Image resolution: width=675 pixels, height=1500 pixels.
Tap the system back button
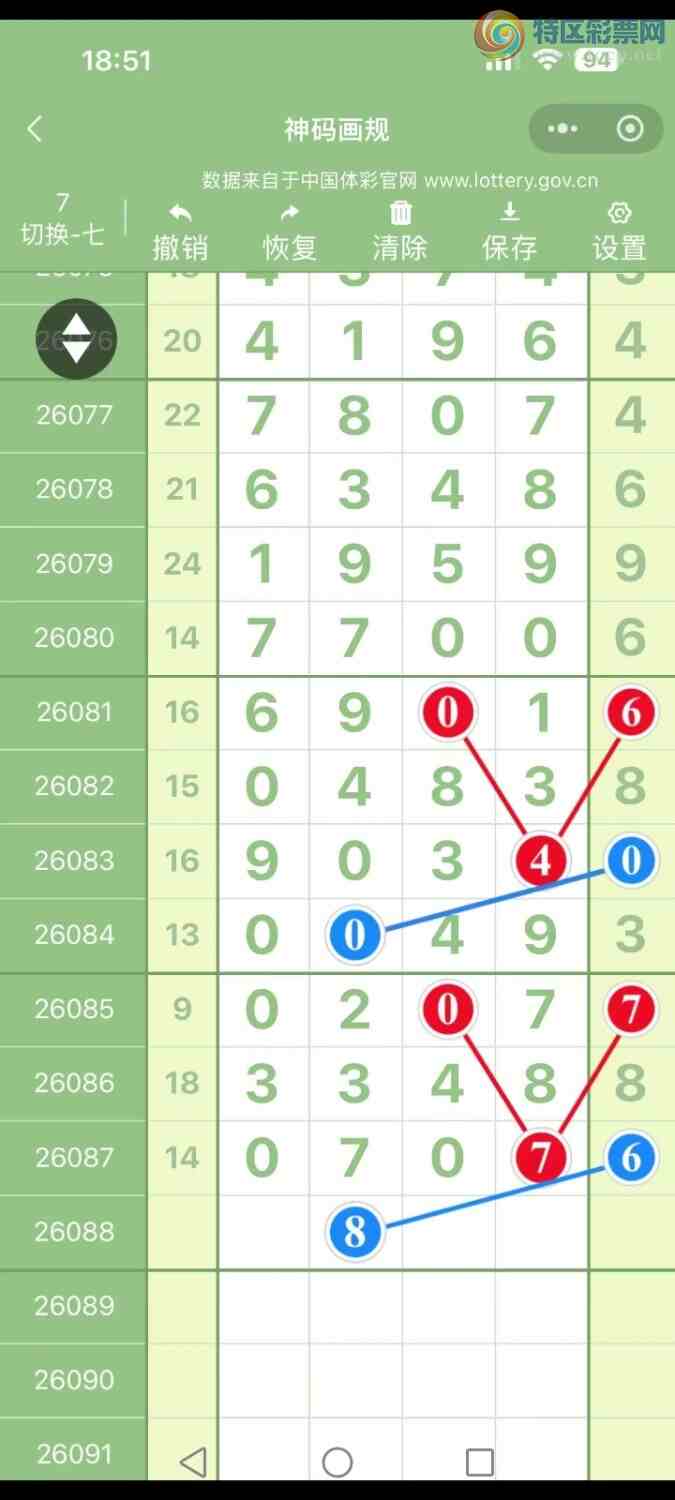[193, 1462]
